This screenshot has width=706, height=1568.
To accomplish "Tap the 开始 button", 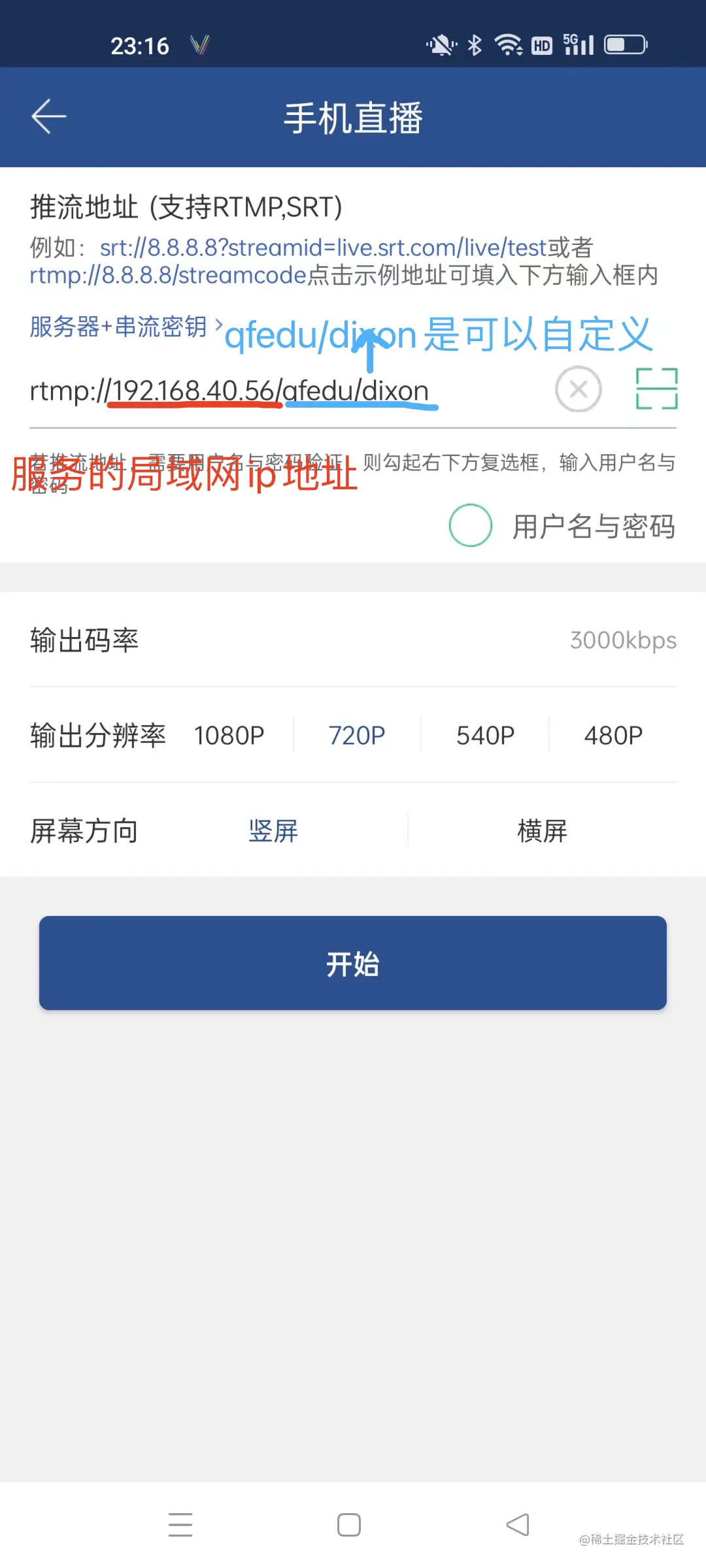I will (x=353, y=963).
